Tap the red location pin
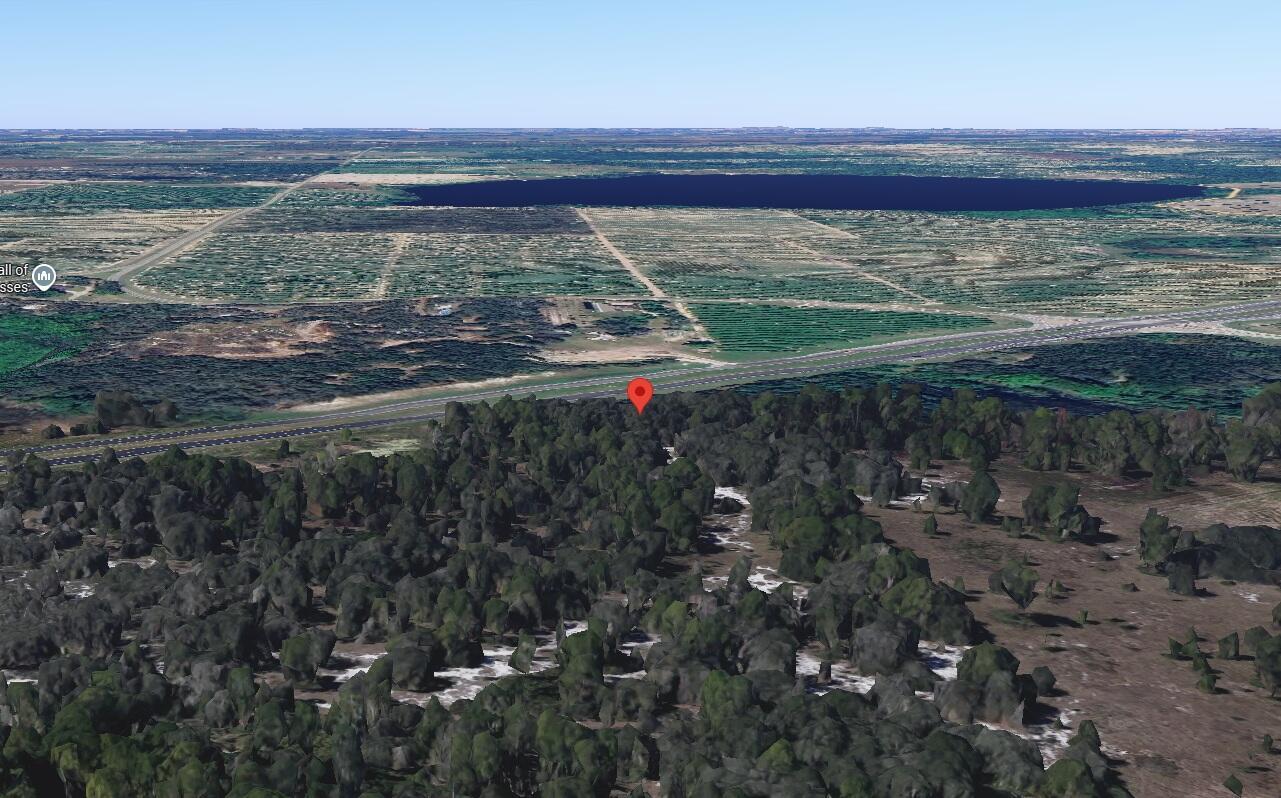Image resolution: width=1281 pixels, height=798 pixels. tap(640, 394)
